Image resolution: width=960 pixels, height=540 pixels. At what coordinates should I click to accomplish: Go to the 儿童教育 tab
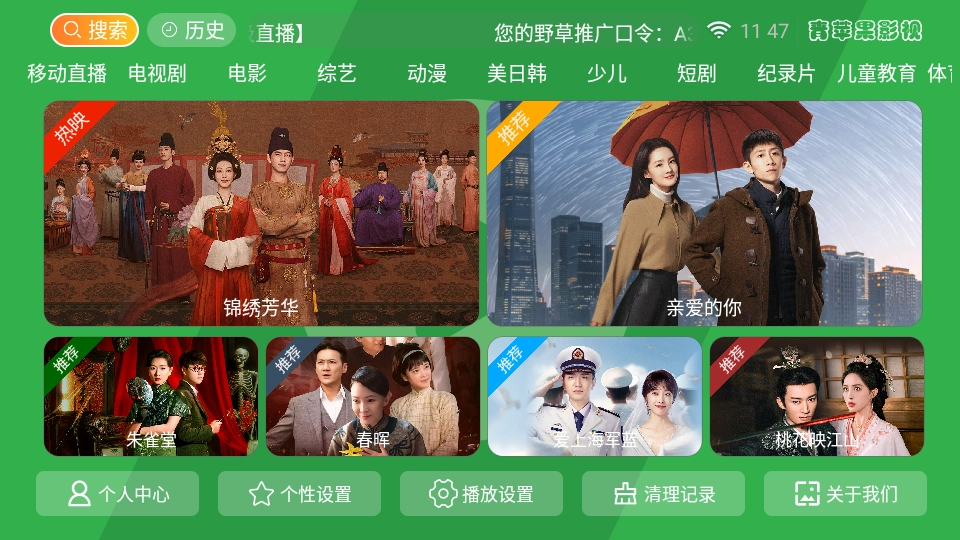876,73
